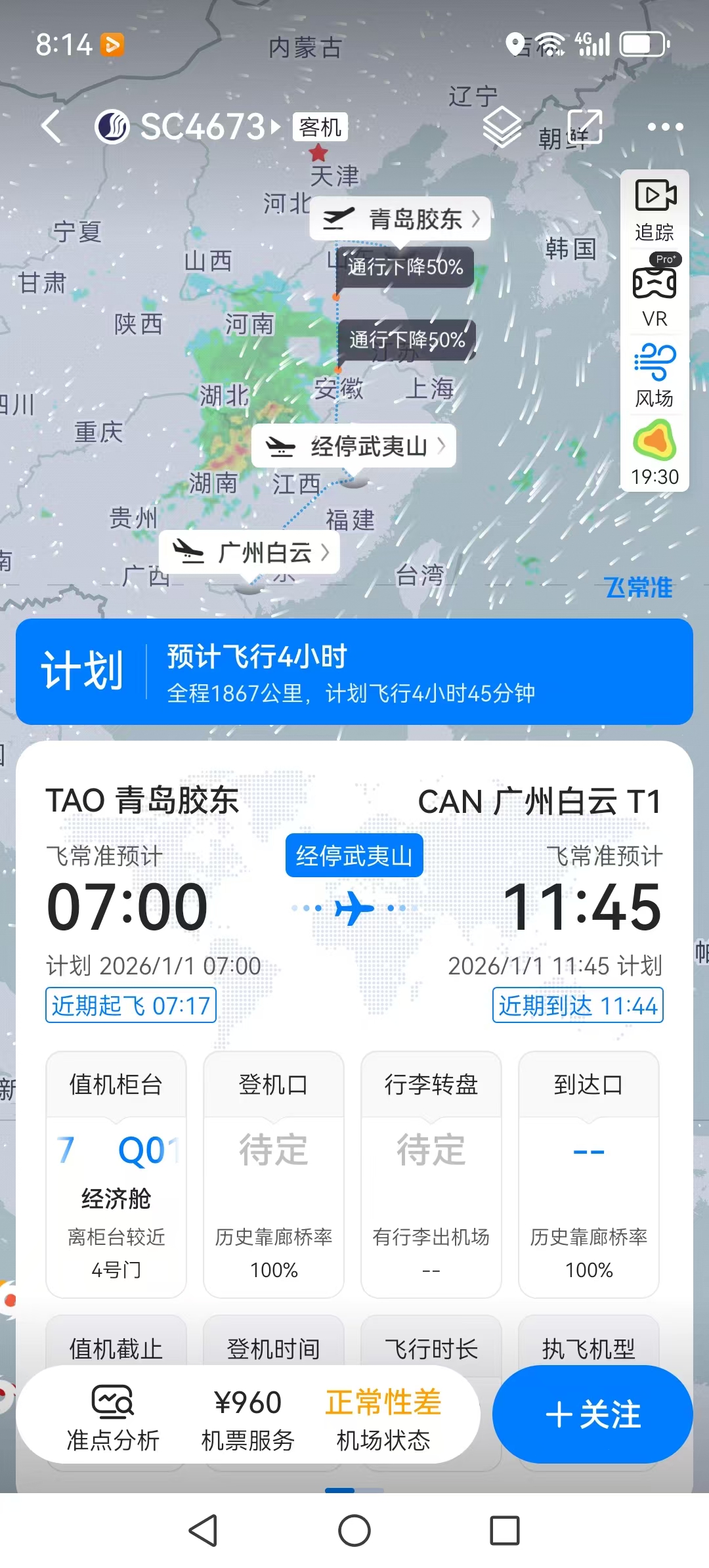Viewport: 709px width, 1568px height.
Task: Open ¥960 机票服务 ticket service
Action: 248,1415
